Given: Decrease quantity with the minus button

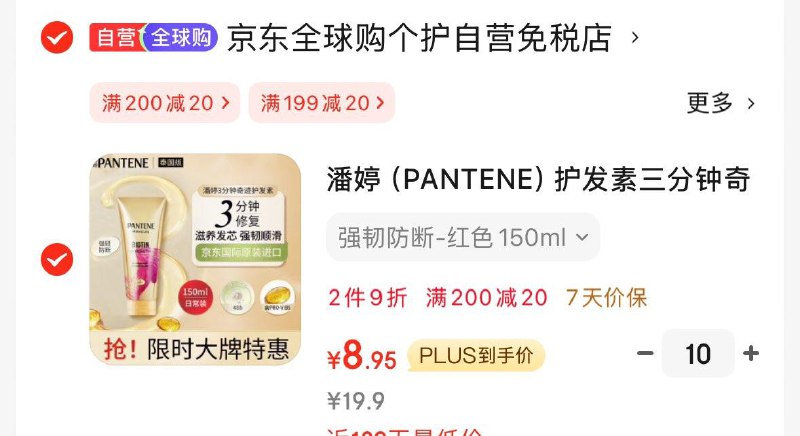Looking at the screenshot, I should pos(646,354).
